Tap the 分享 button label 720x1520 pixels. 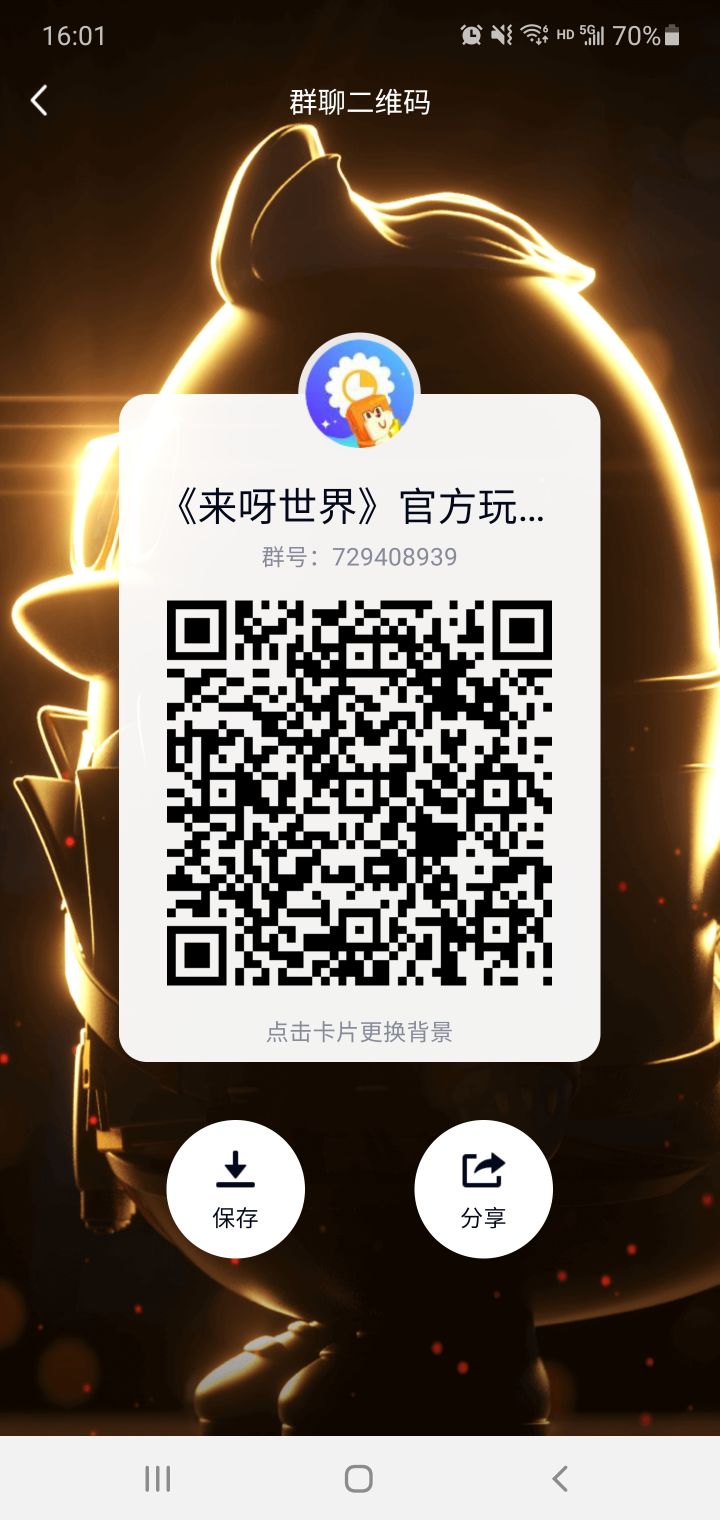coord(483,1216)
